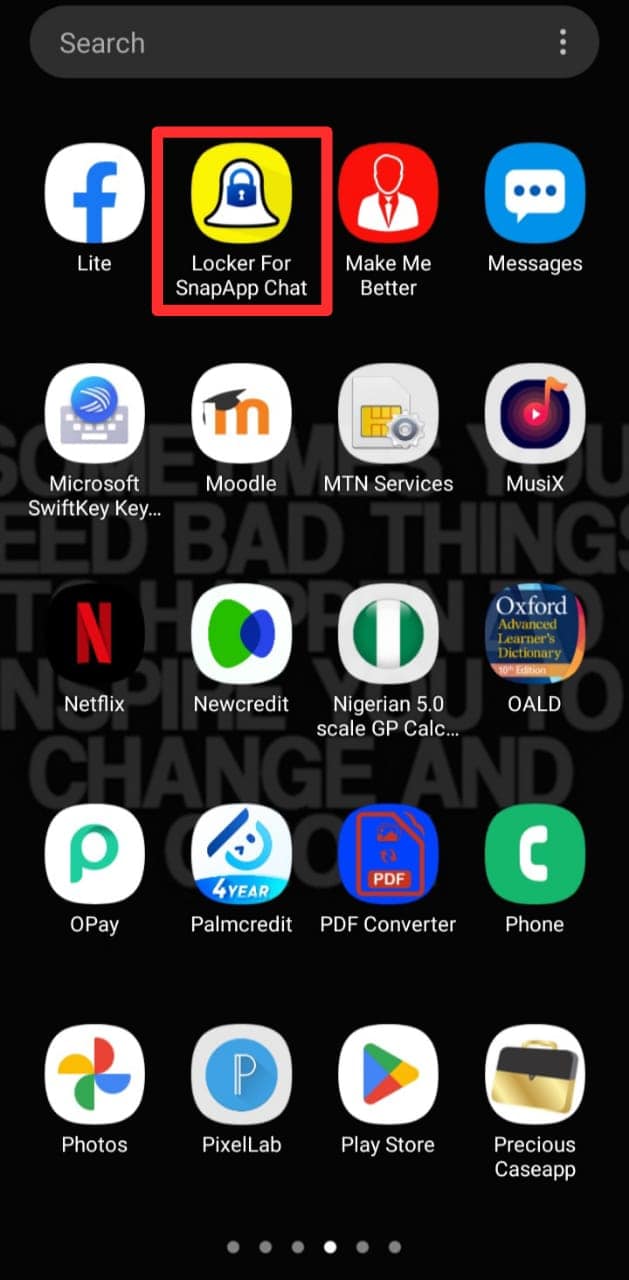Open Google Photos
Image resolution: width=629 pixels, height=1280 pixels.
click(x=94, y=1073)
